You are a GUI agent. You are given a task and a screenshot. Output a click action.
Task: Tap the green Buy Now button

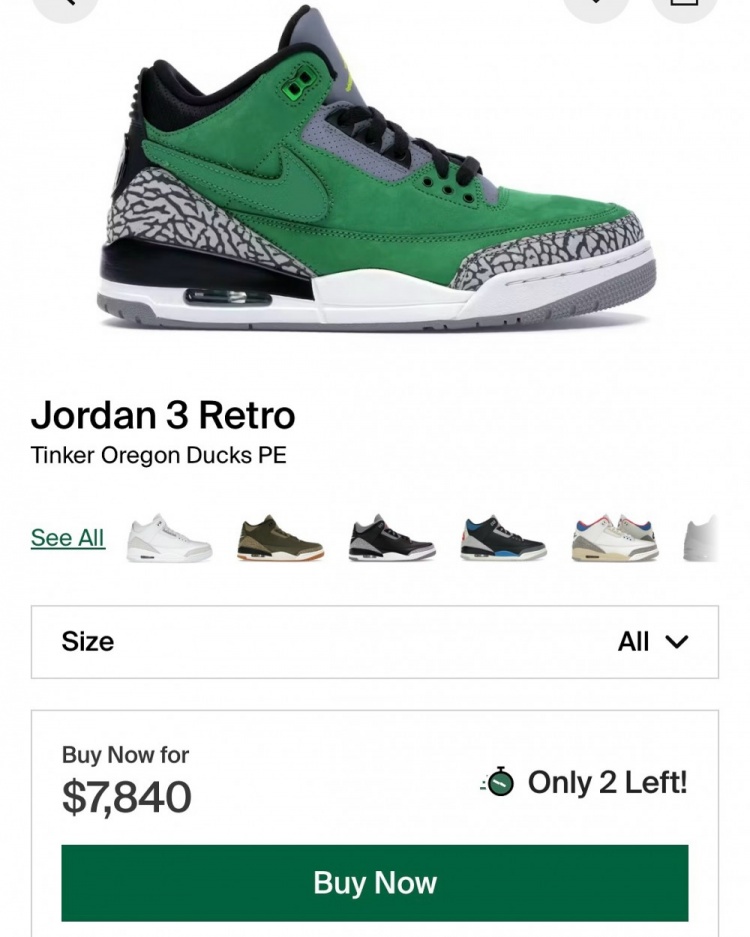coord(374,882)
